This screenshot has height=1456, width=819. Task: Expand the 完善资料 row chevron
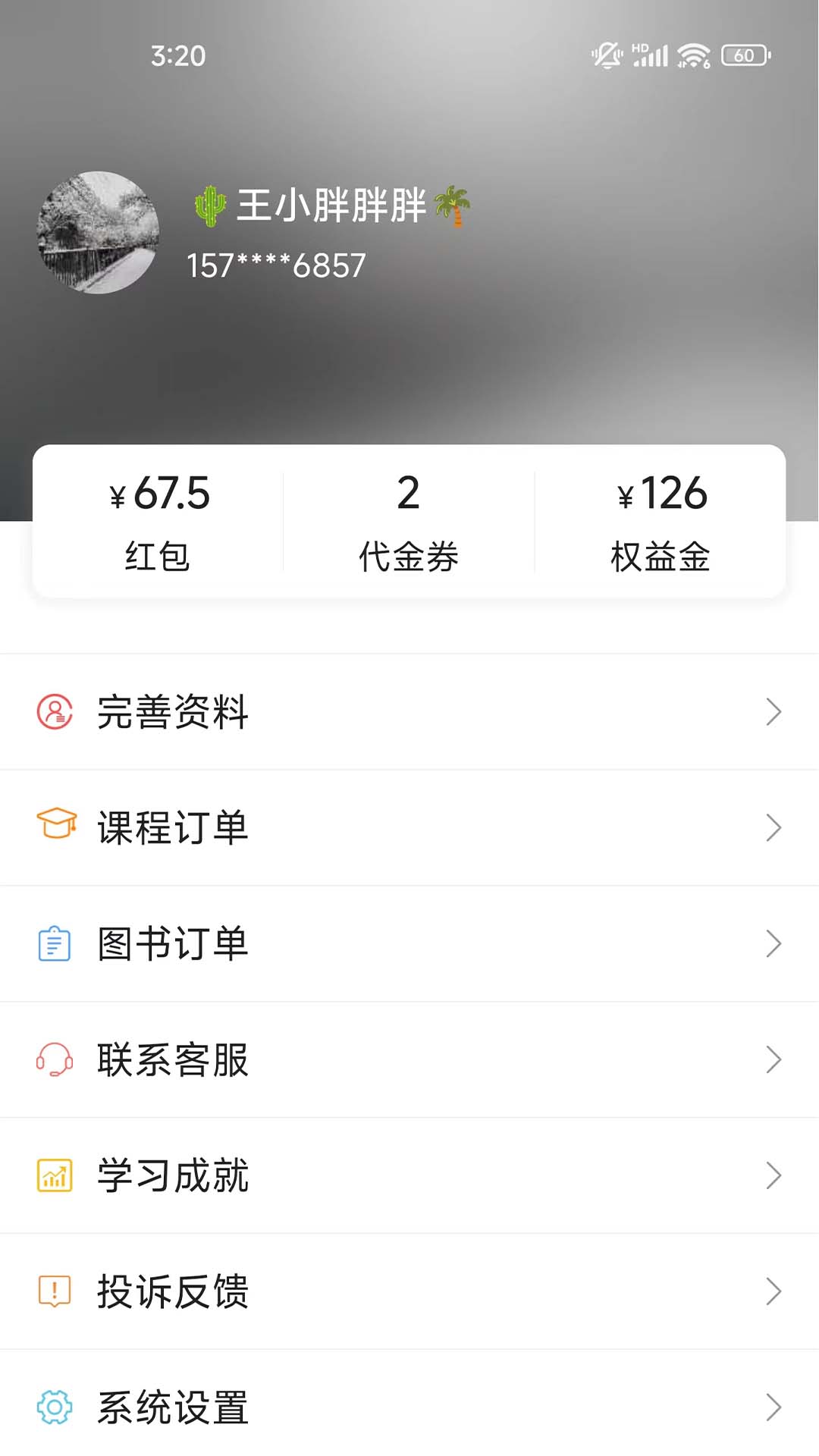coord(774,711)
